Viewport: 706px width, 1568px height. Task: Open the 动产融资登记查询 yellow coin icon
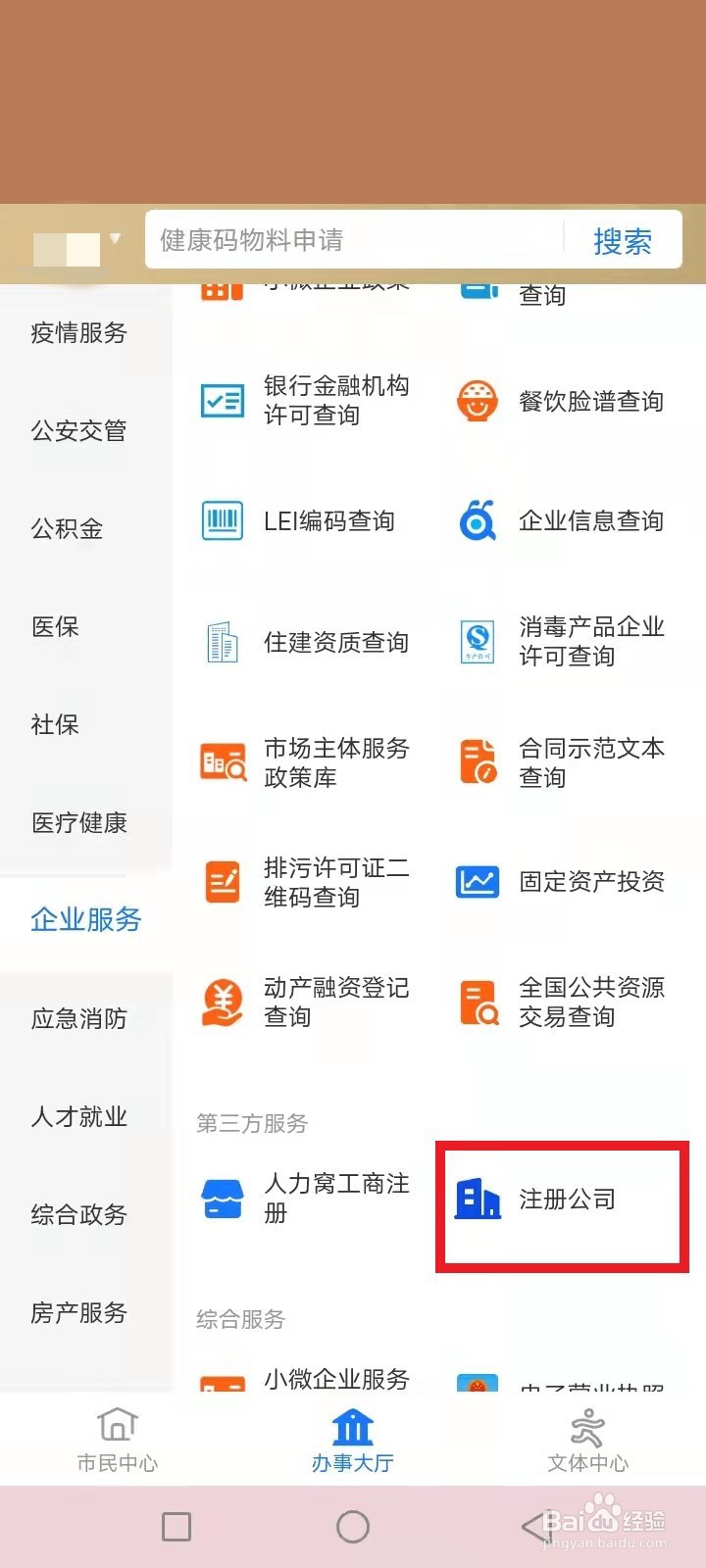223,1002
